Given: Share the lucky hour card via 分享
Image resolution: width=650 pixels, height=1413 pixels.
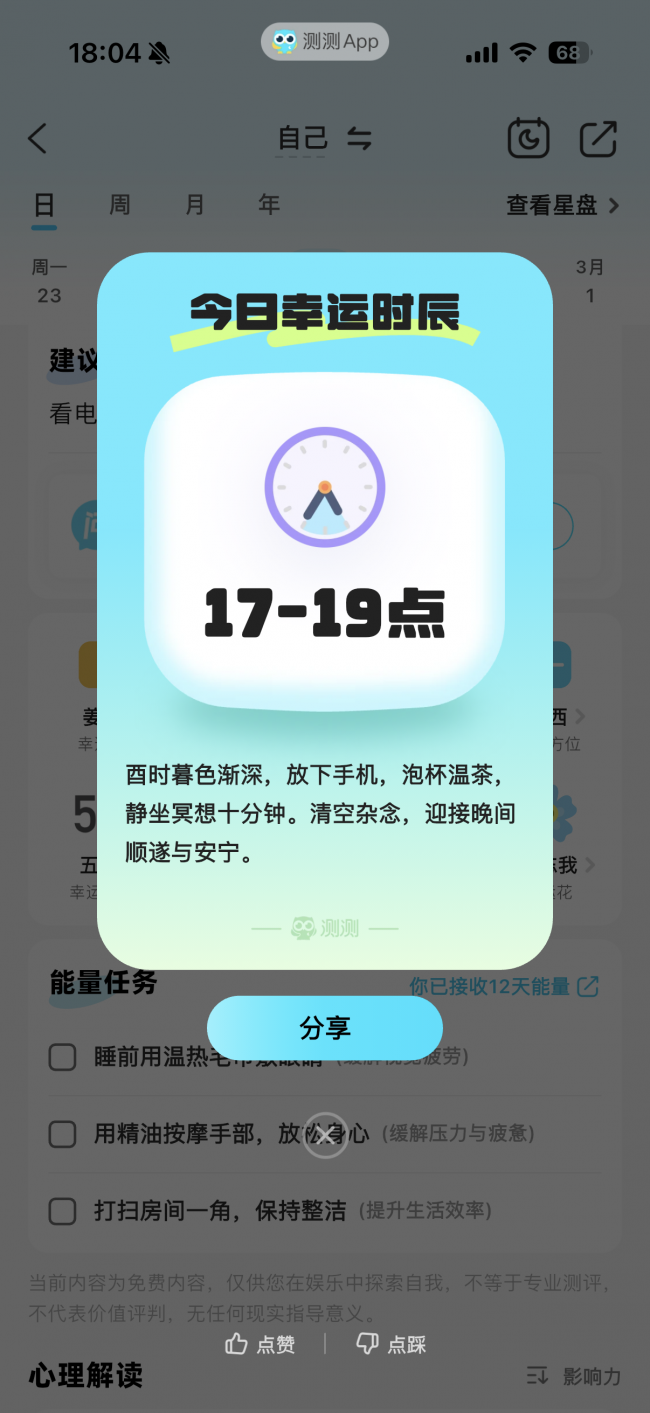Looking at the screenshot, I should (325, 1028).
